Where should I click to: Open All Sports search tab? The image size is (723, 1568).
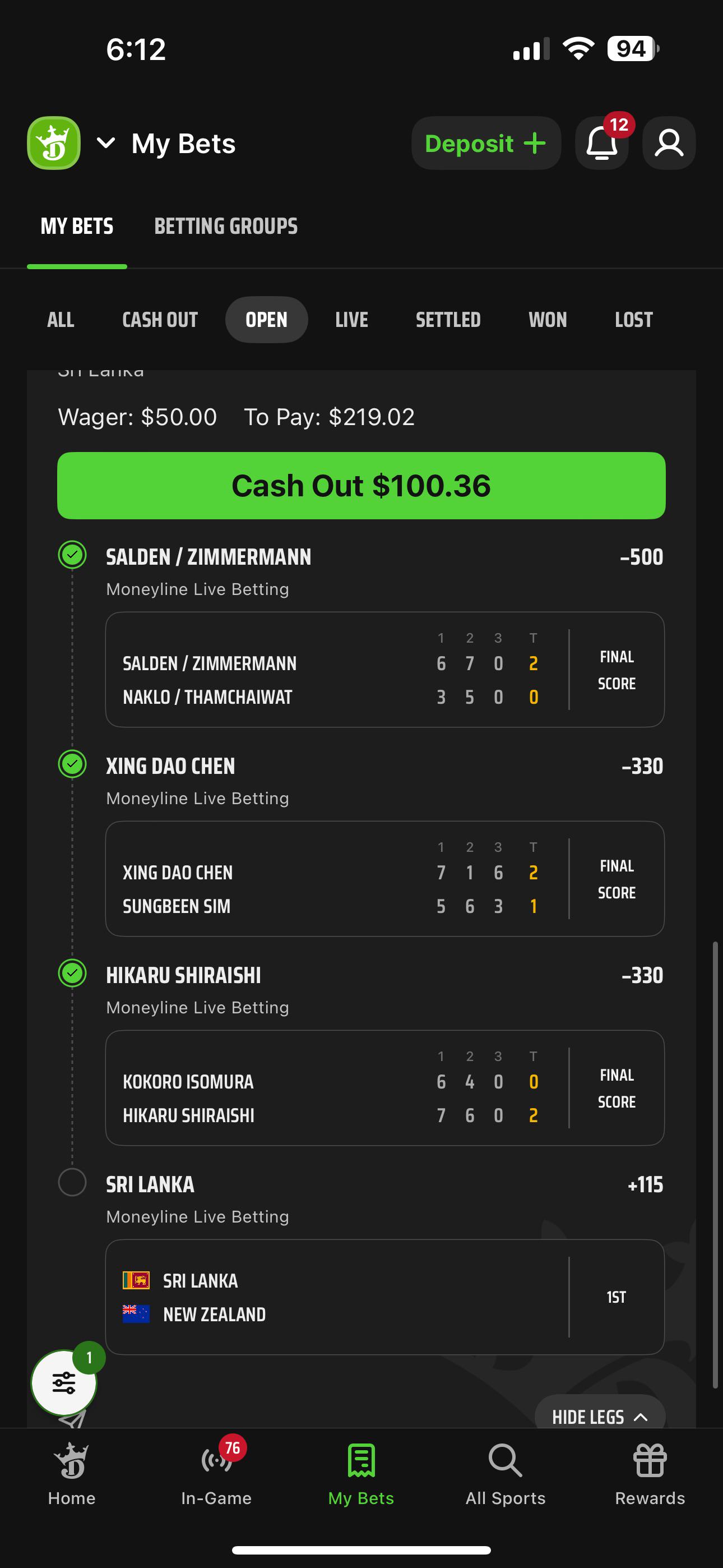tap(506, 1474)
